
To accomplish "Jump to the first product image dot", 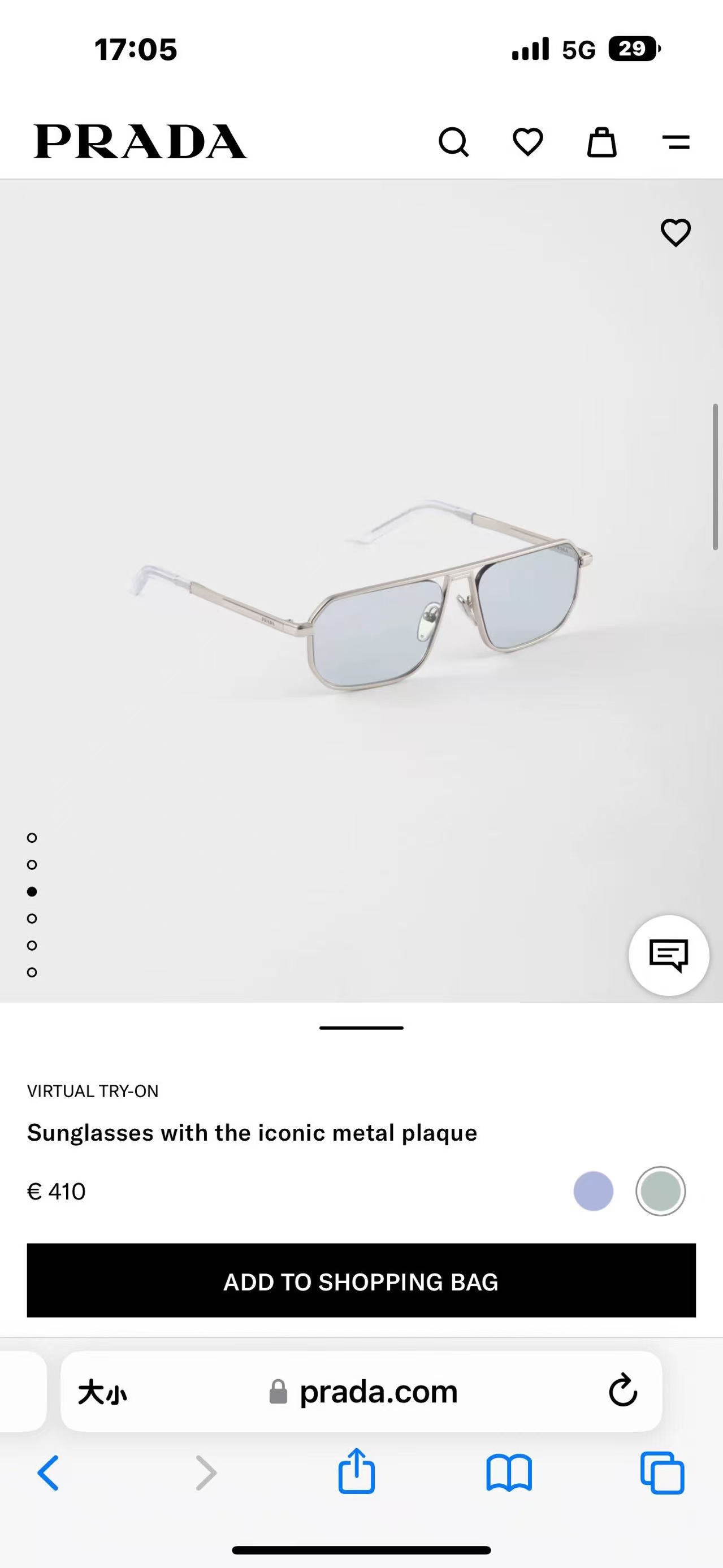I will [x=32, y=838].
